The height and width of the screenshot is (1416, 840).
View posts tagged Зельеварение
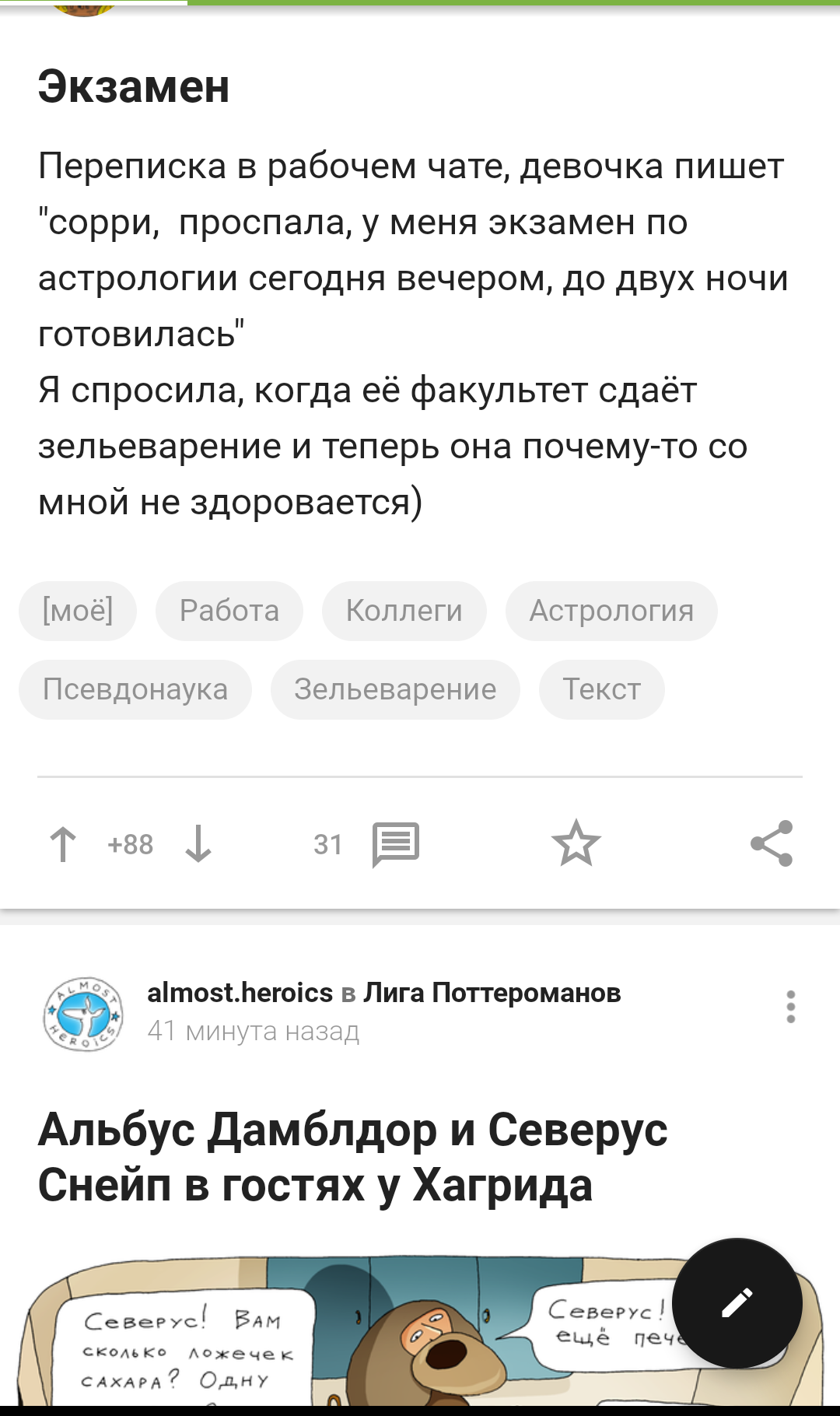[395, 689]
